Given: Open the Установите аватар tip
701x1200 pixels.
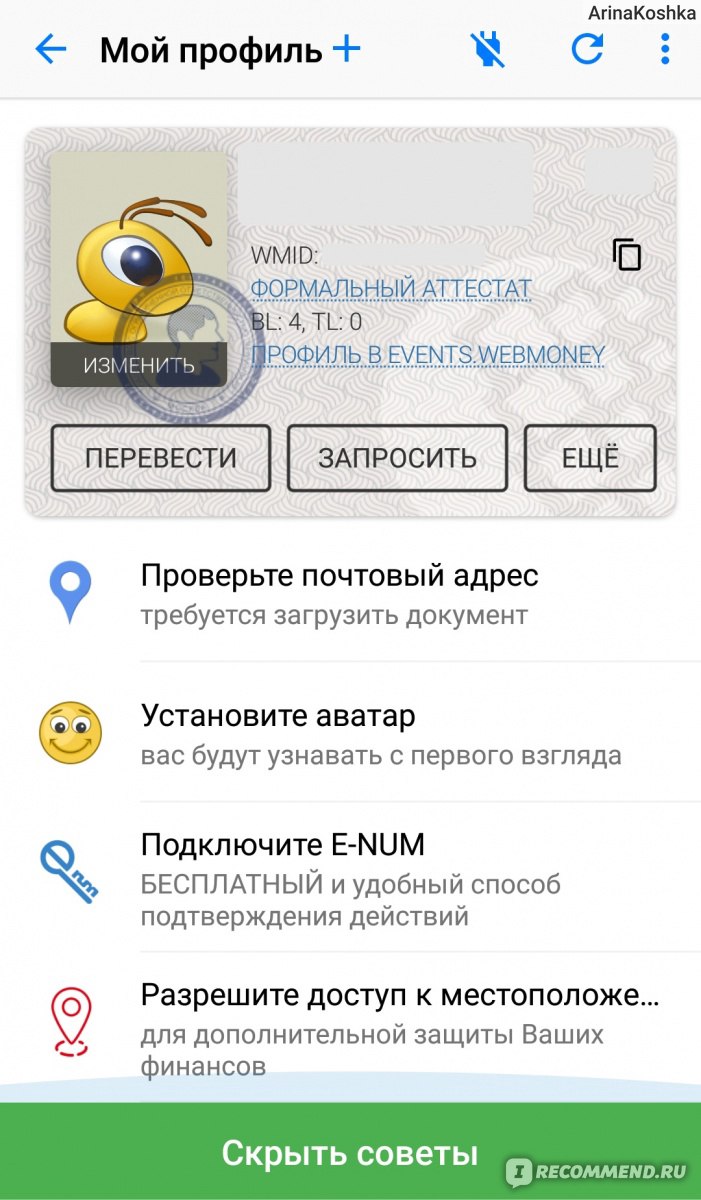Looking at the screenshot, I should coord(350,735).
